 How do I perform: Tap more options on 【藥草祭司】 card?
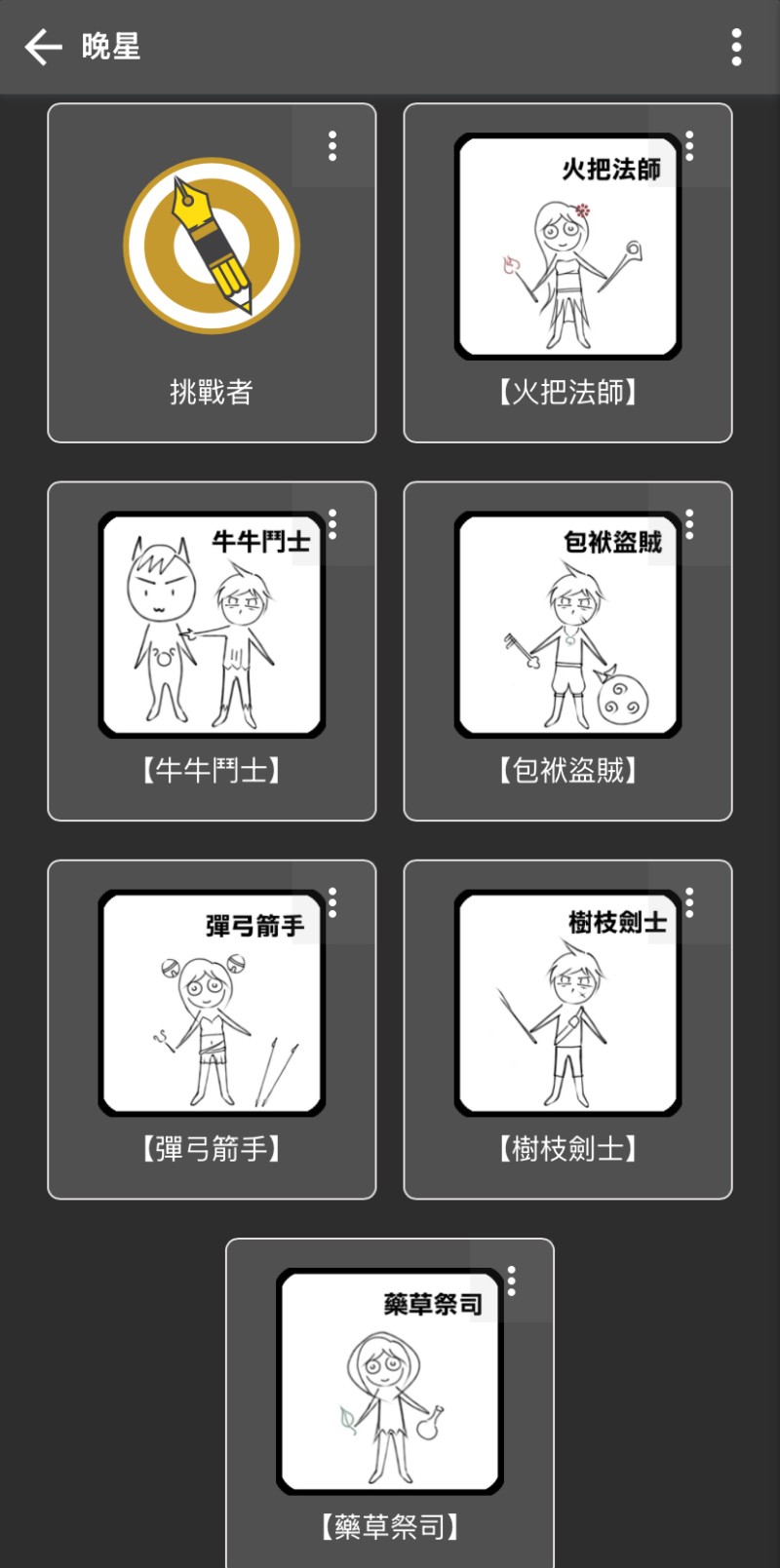[512, 1281]
